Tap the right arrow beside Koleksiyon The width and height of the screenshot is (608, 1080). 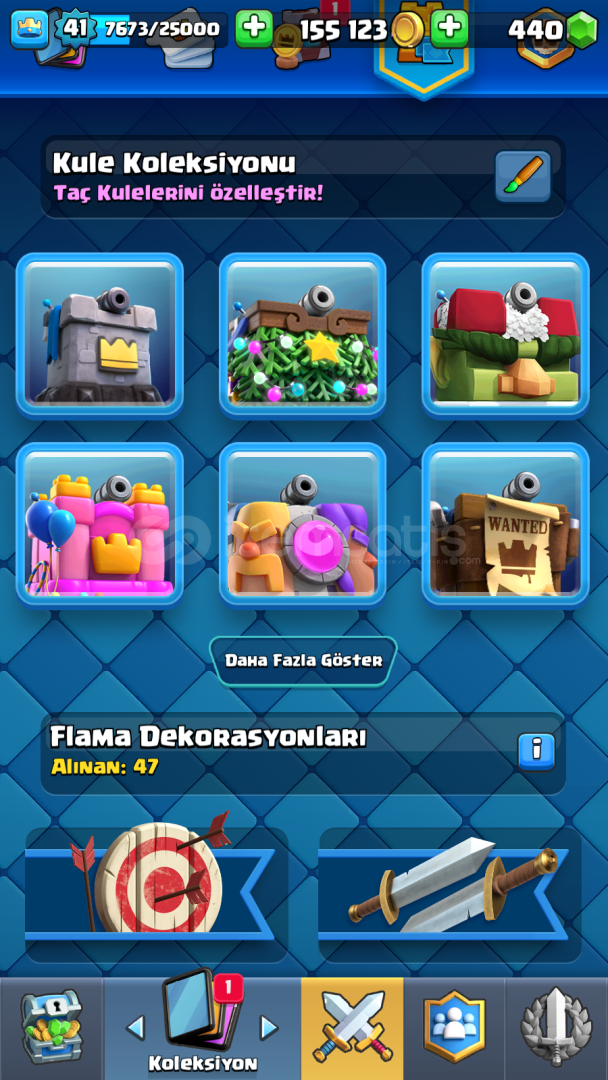pos(269,1028)
